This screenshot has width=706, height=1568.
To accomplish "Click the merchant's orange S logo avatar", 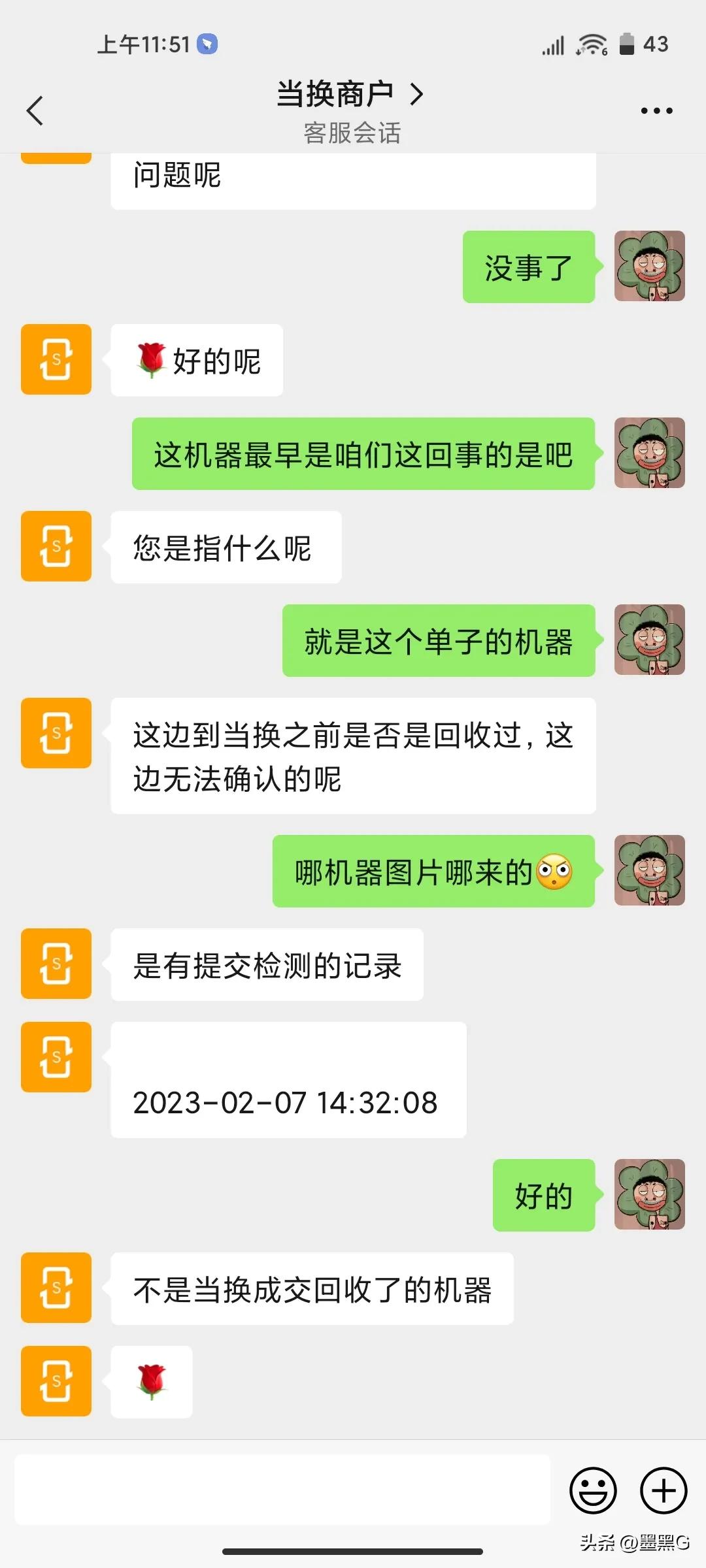I will (x=56, y=733).
